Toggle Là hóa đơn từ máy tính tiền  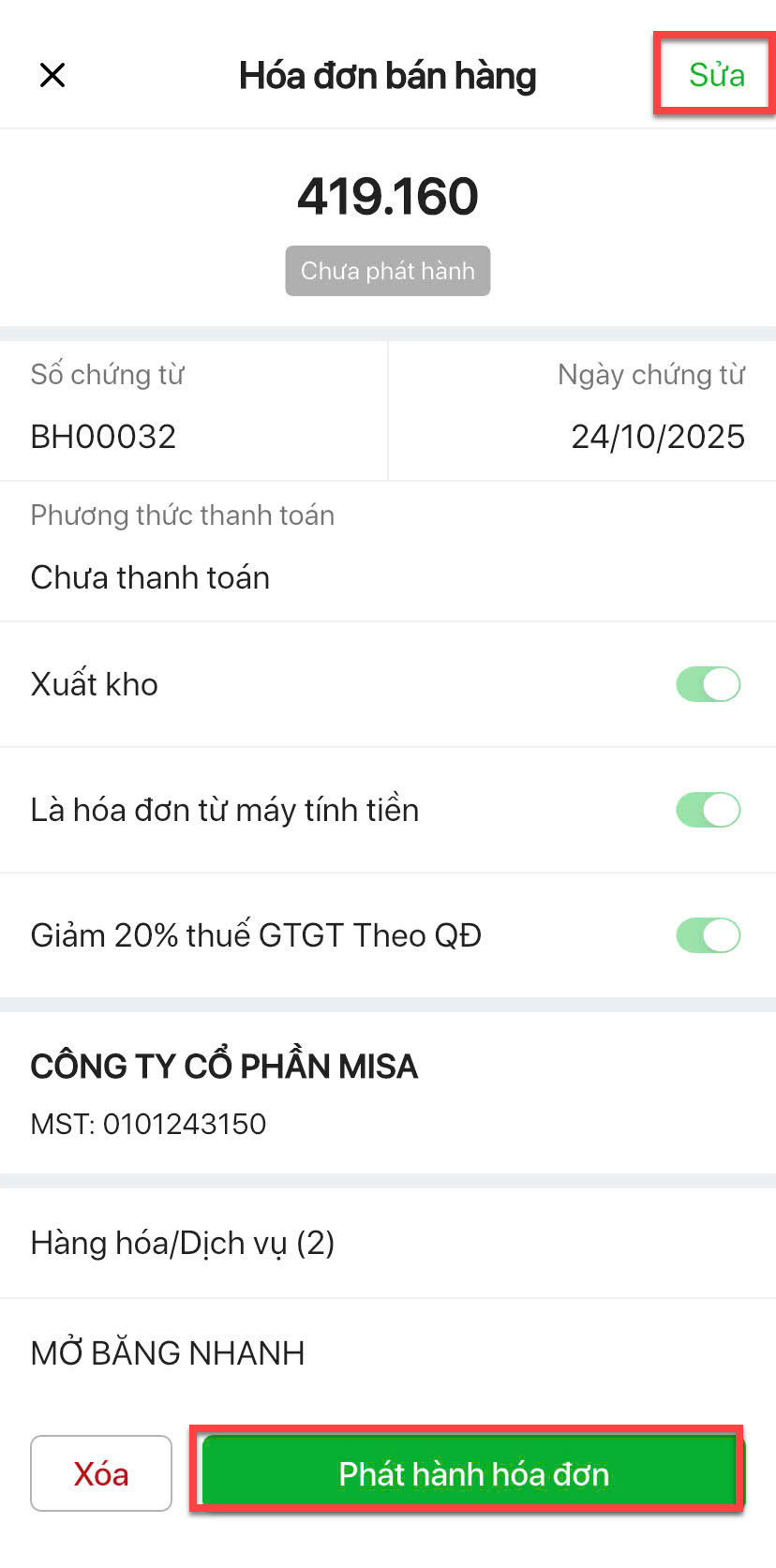pos(708,810)
